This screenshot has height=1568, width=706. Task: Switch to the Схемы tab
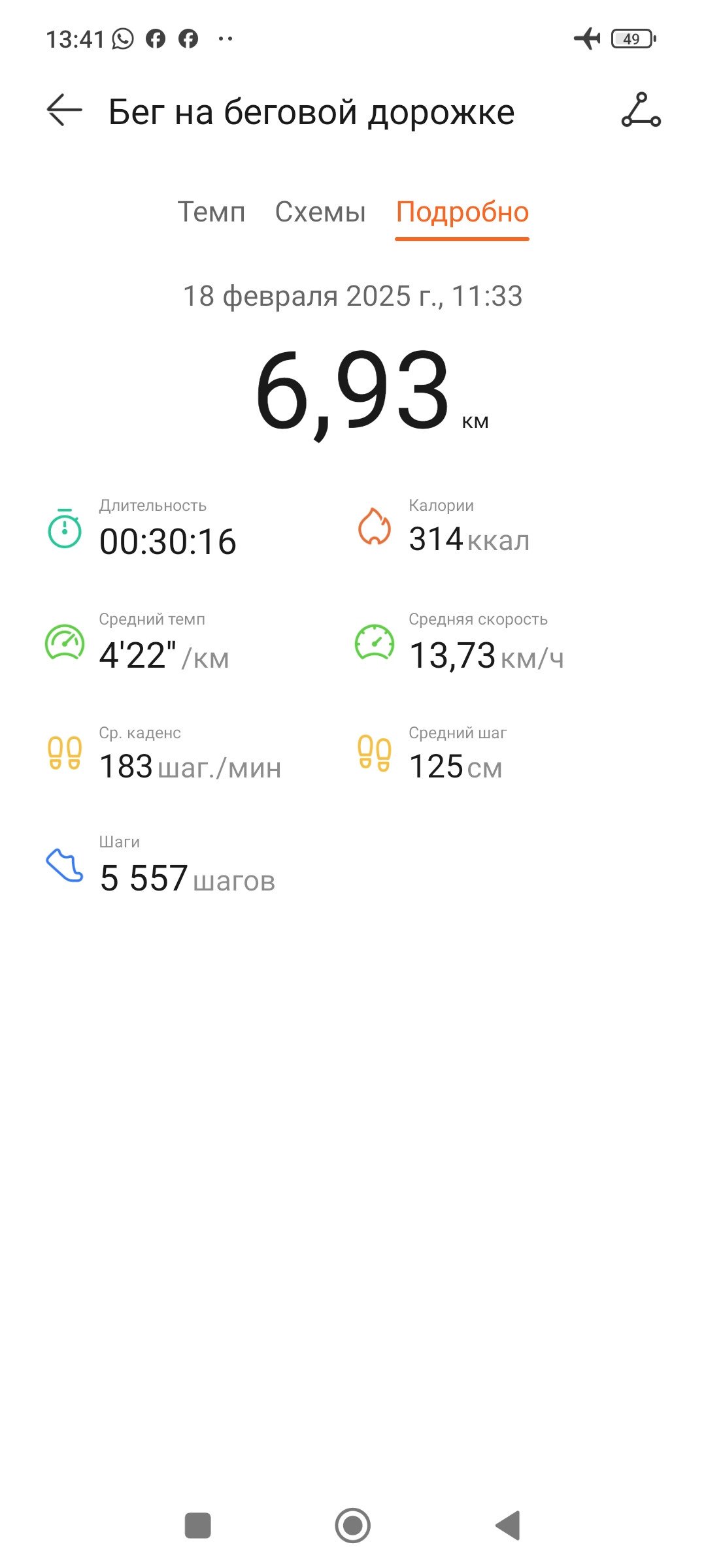[320, 212]
